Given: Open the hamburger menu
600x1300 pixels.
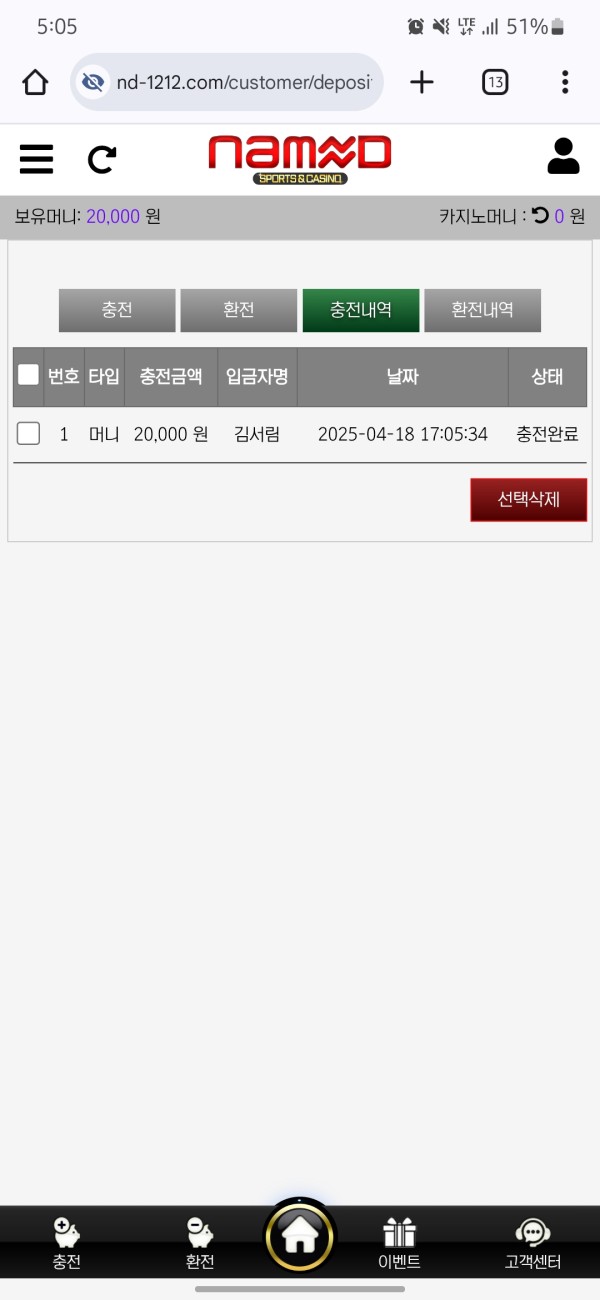Looking at the screenshot, I should (x=37, y=158).
